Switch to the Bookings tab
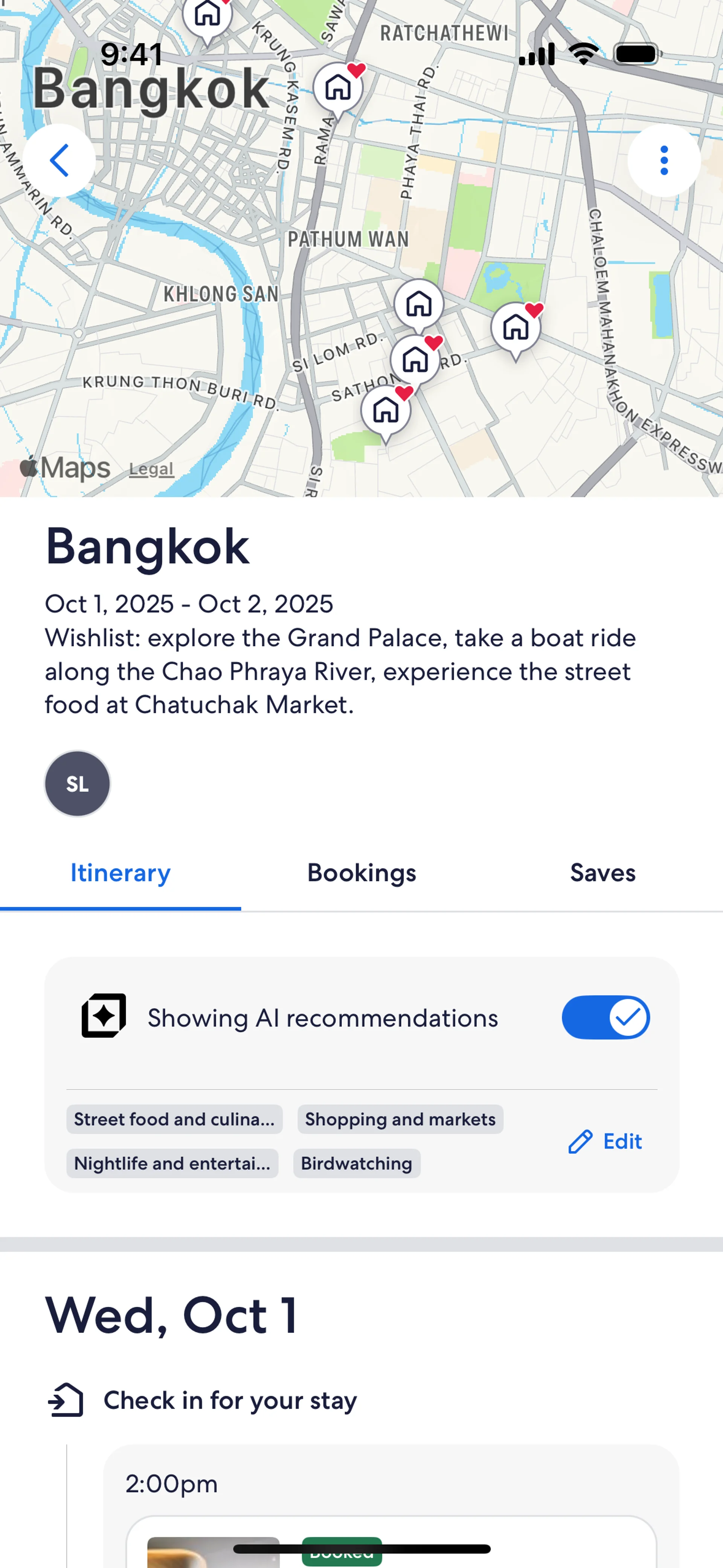The width and height of the screenshot is (723, 1568). (361, 873)
